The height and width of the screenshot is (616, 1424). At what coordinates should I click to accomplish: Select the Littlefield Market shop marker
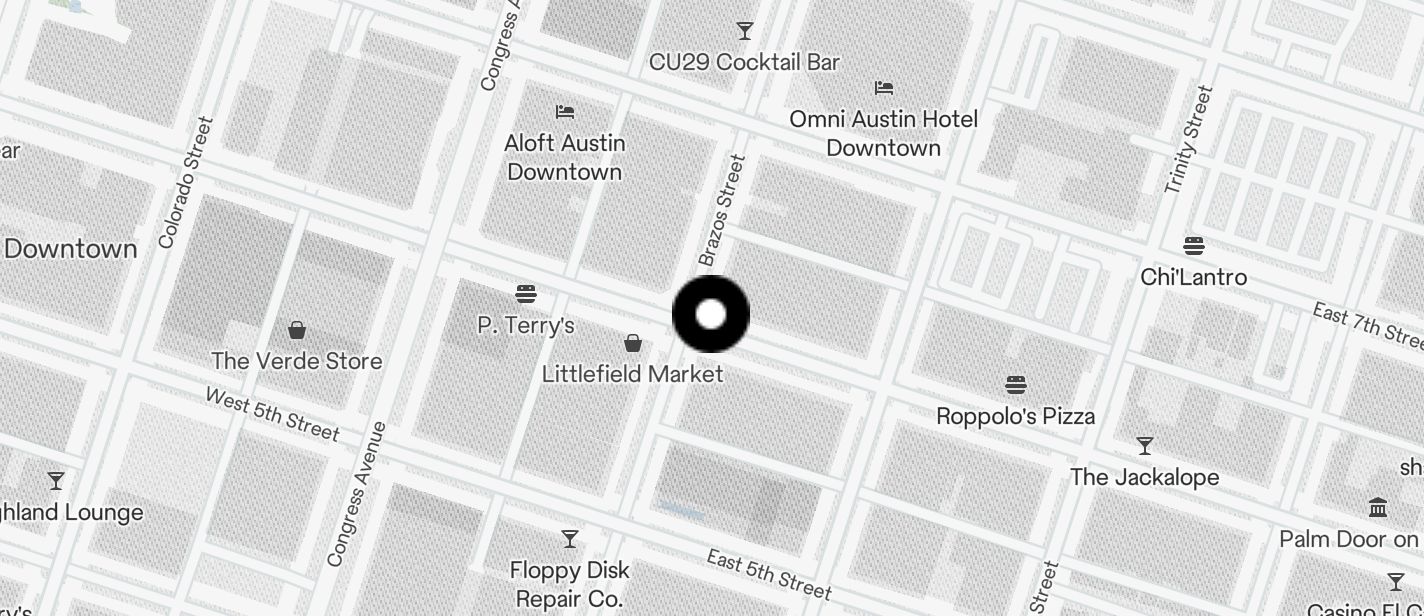click(x=633, y=345)
